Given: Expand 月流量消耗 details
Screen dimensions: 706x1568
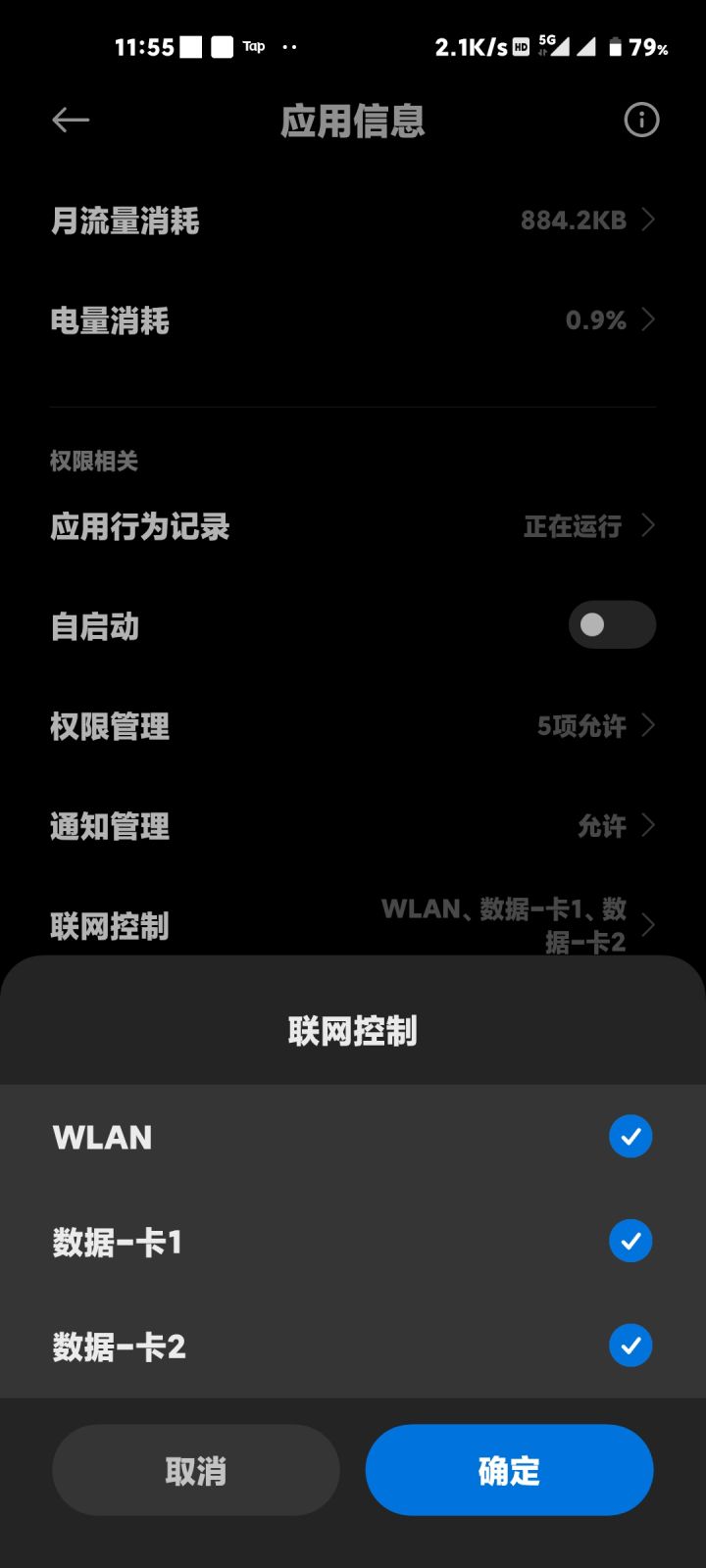Looking at the screenshot, I should [353, 221].
